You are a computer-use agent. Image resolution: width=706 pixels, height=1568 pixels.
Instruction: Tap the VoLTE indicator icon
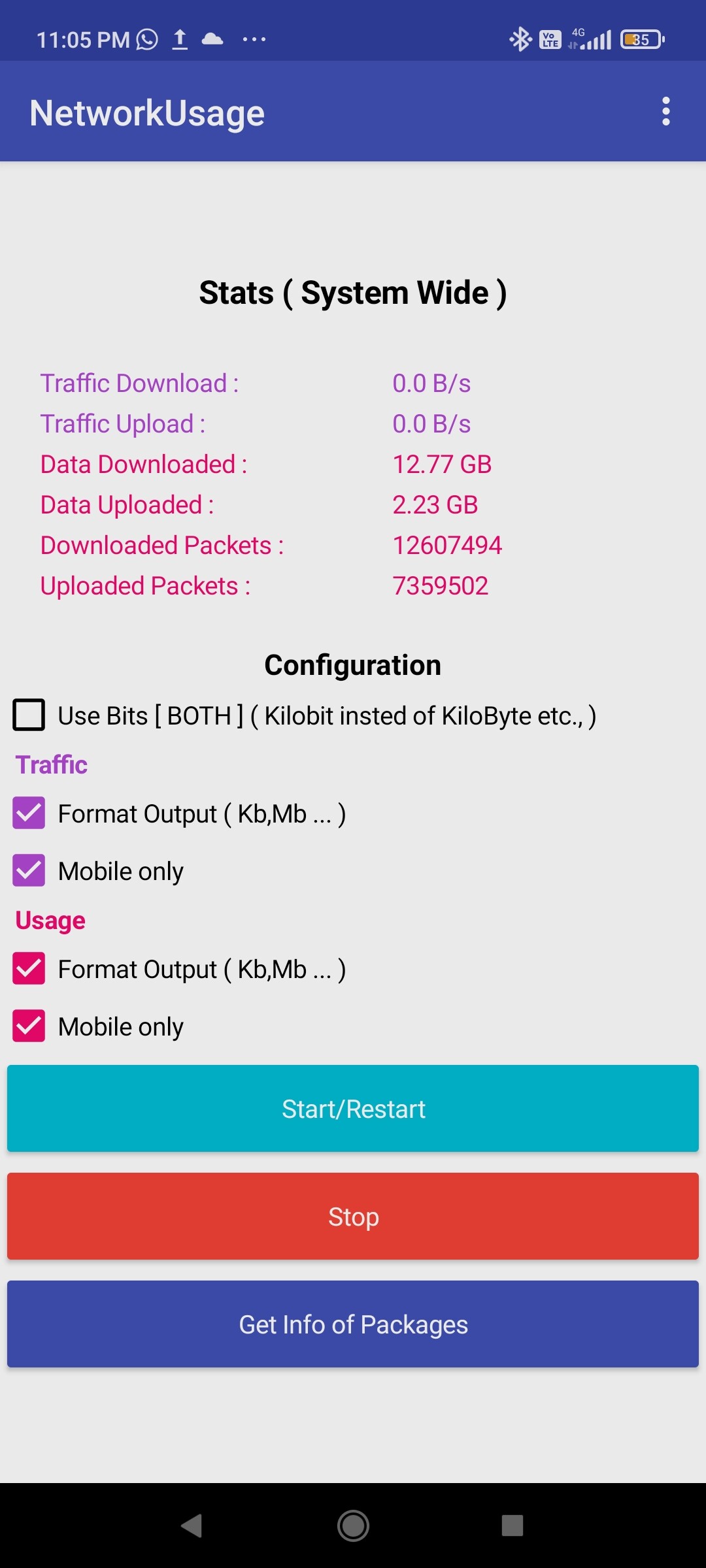pos(550,39)
